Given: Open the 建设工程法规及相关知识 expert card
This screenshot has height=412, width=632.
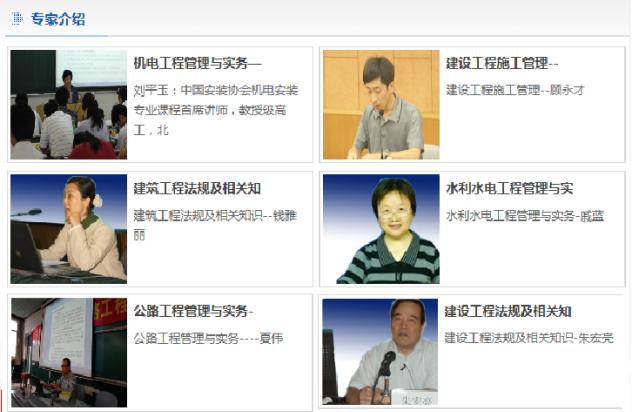Looking at the screenshot, I should point(508,311).
